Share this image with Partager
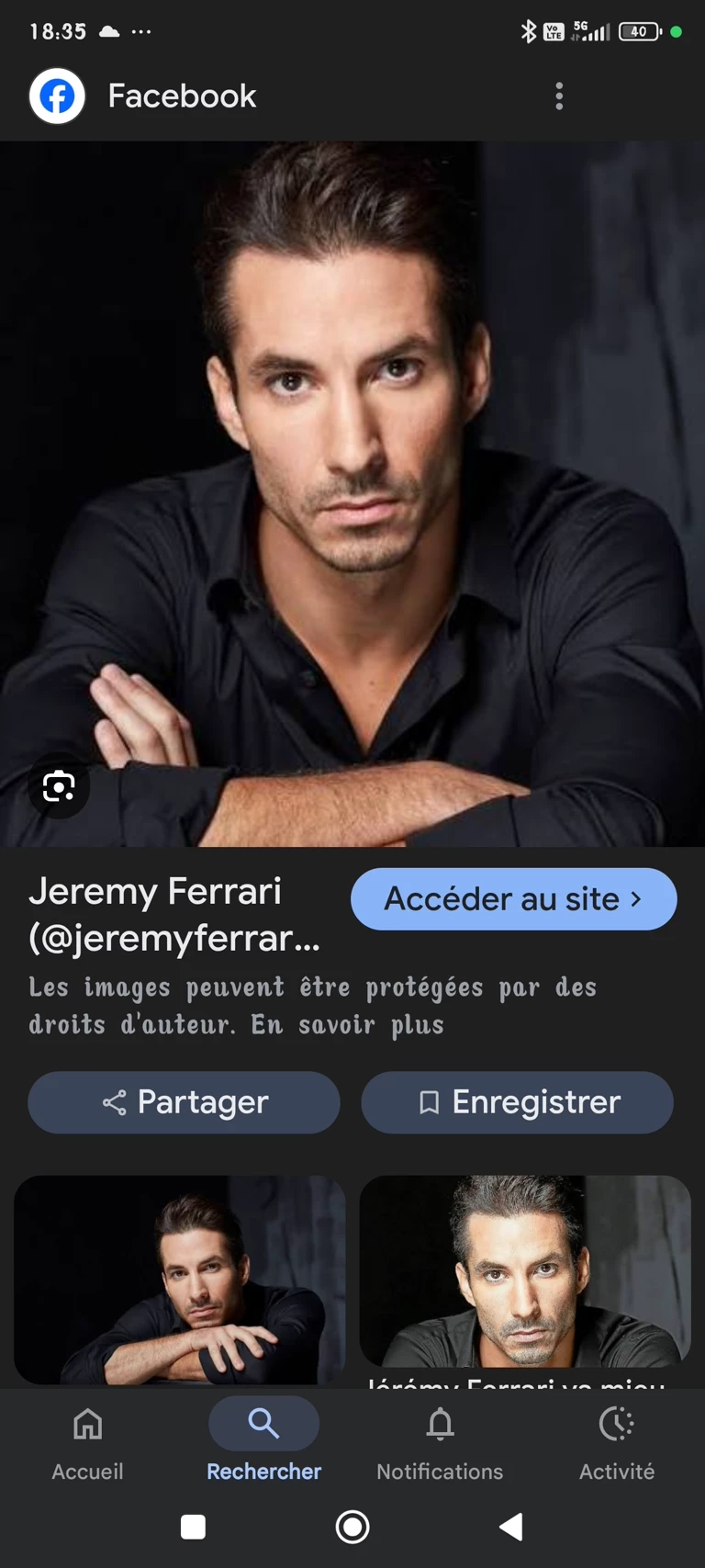Viewport: 705px width, 1568px height. pyautogui.click(x=184, y=1101)
